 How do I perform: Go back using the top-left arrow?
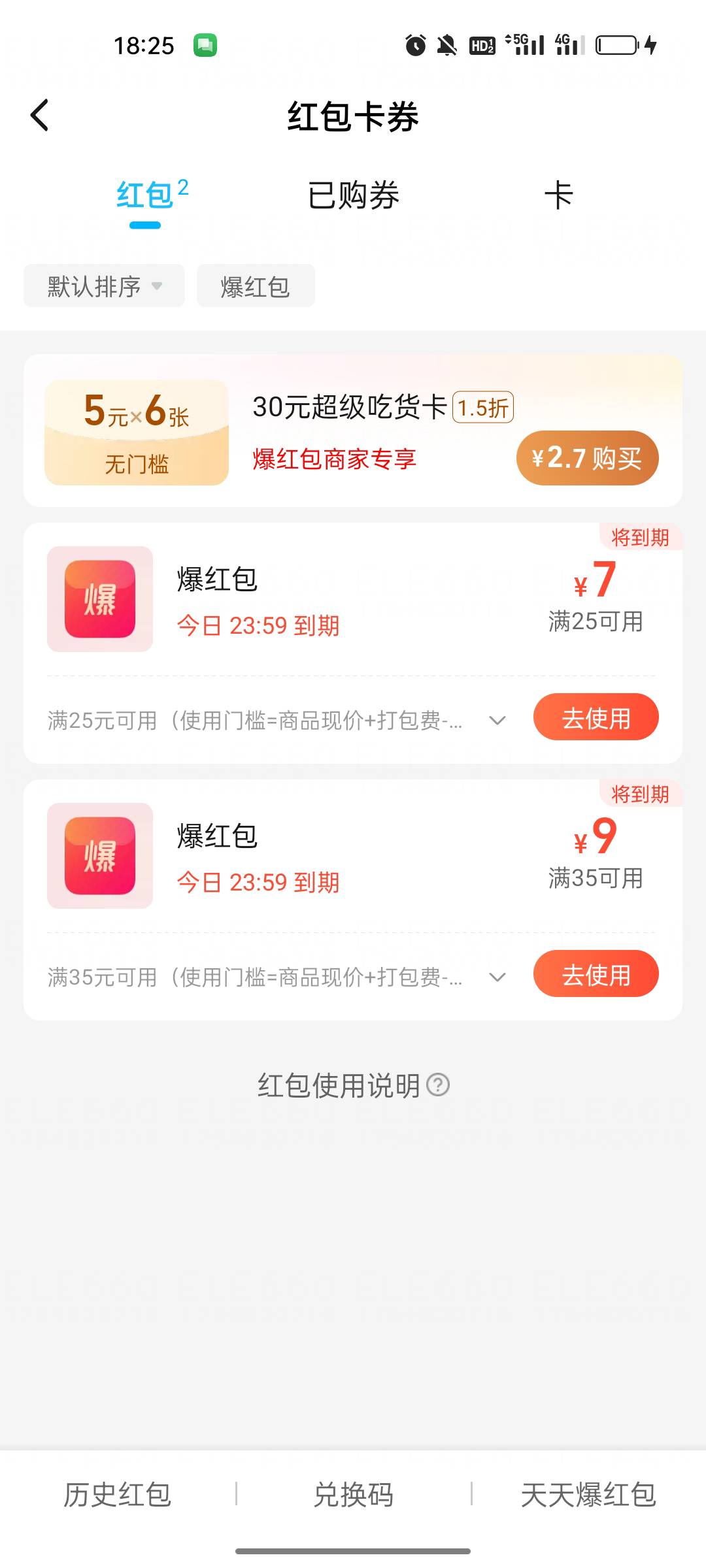pos(40,116)
